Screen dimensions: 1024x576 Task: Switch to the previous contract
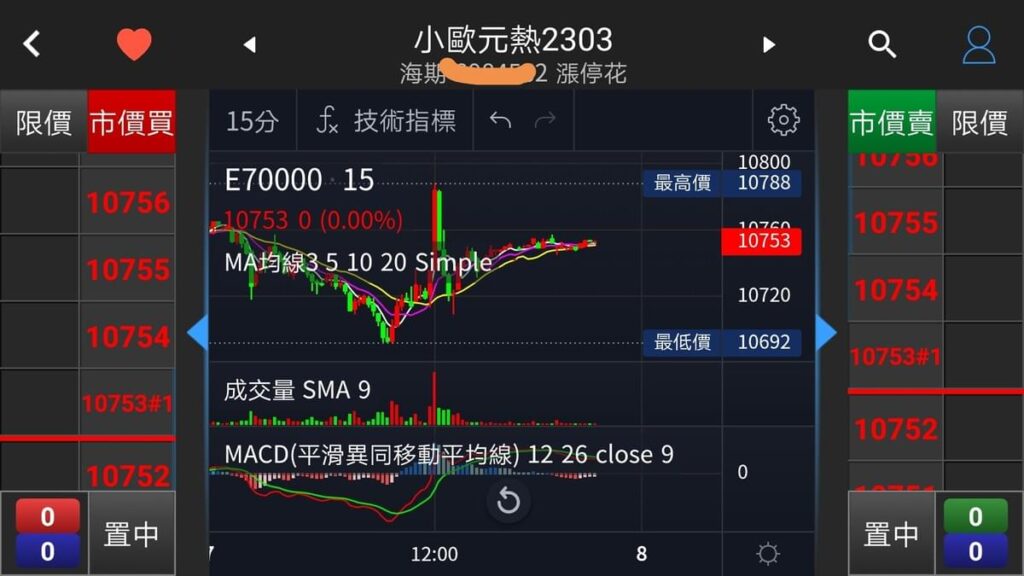coord(250,44)
